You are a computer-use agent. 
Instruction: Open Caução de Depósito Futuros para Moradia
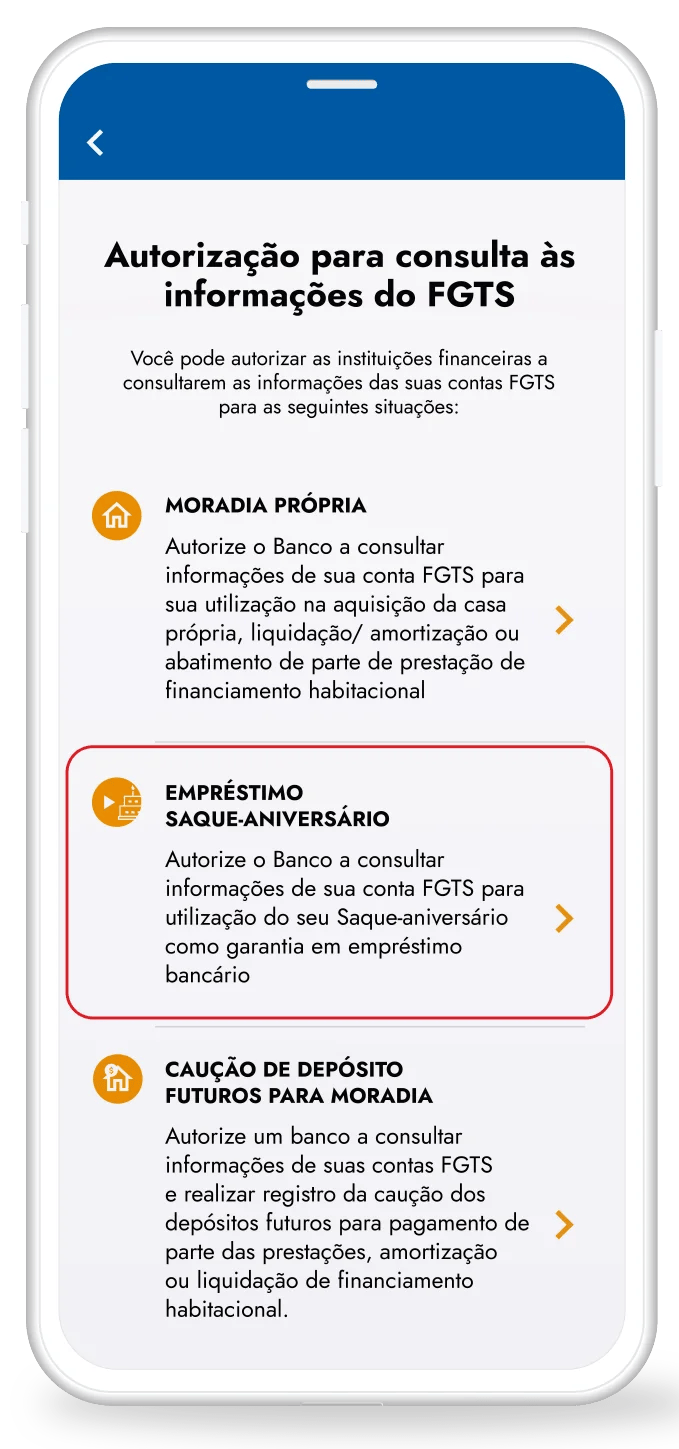339,1188
